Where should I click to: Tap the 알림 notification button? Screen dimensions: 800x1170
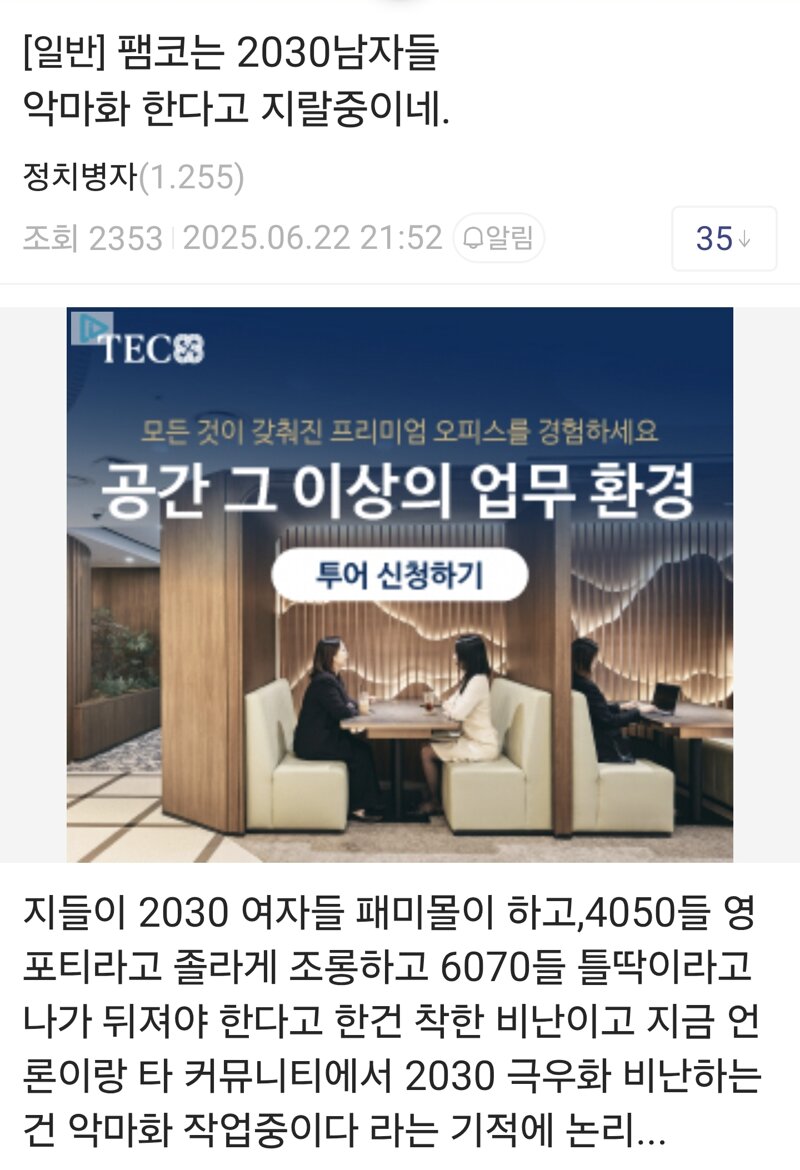[498, 238]
